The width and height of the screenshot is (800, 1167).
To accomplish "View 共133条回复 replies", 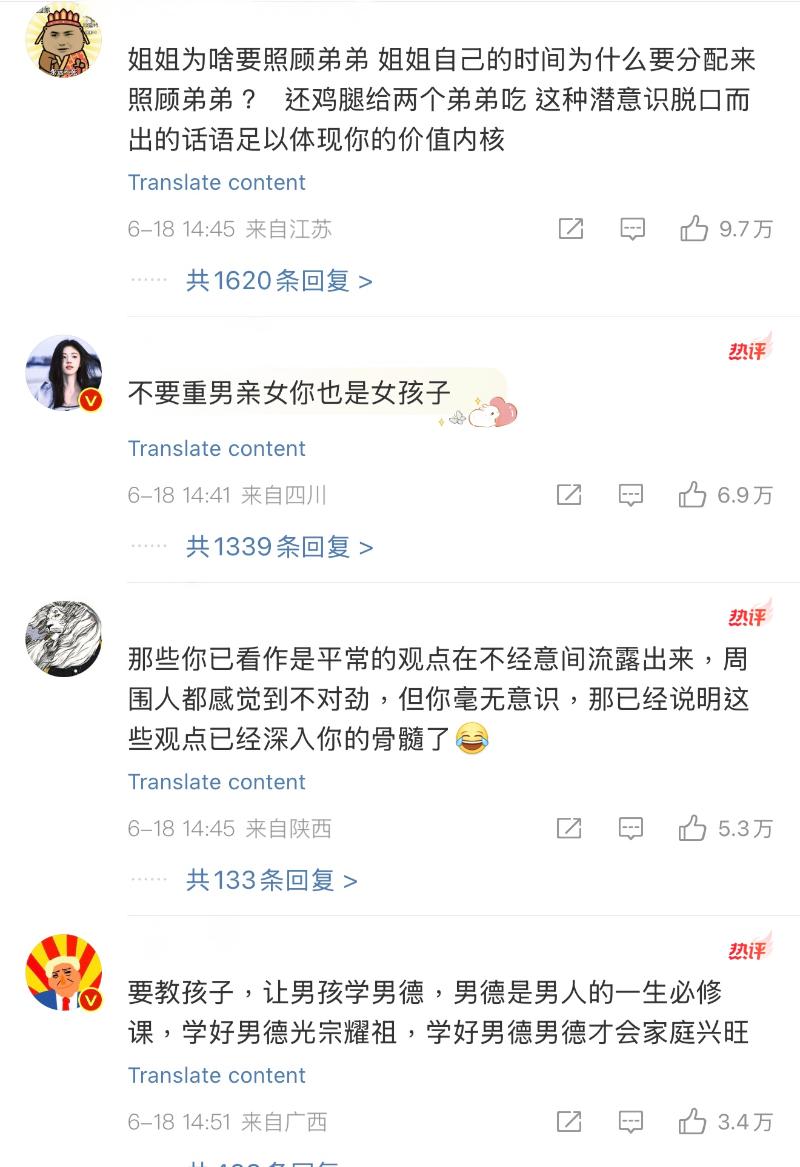I will tap(271, 880).
